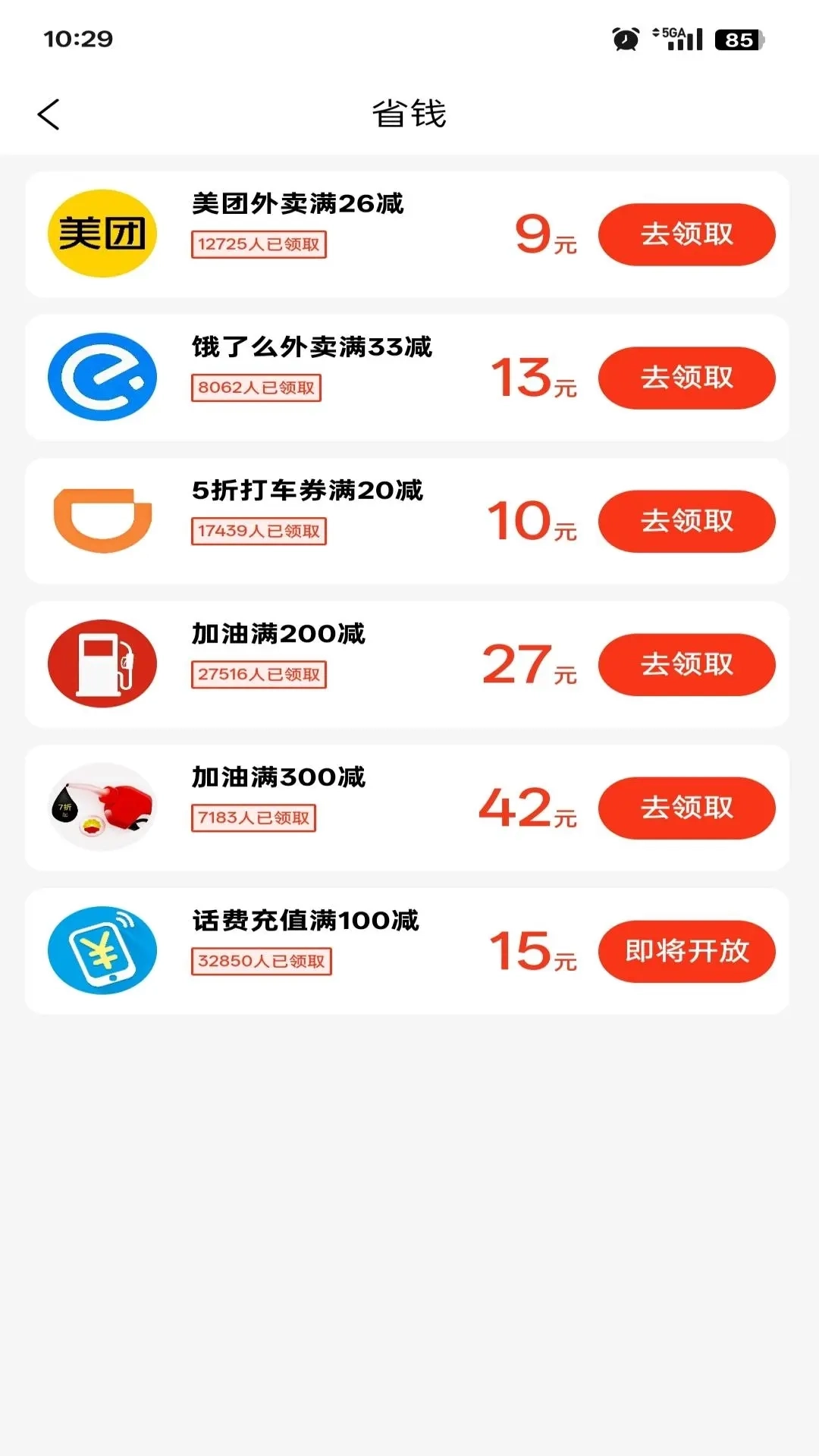Viewport: 819px width, 1456px height.
Task: Click the blue phone recharge icon
Action: pyautogui.click(x=102, y=950)
